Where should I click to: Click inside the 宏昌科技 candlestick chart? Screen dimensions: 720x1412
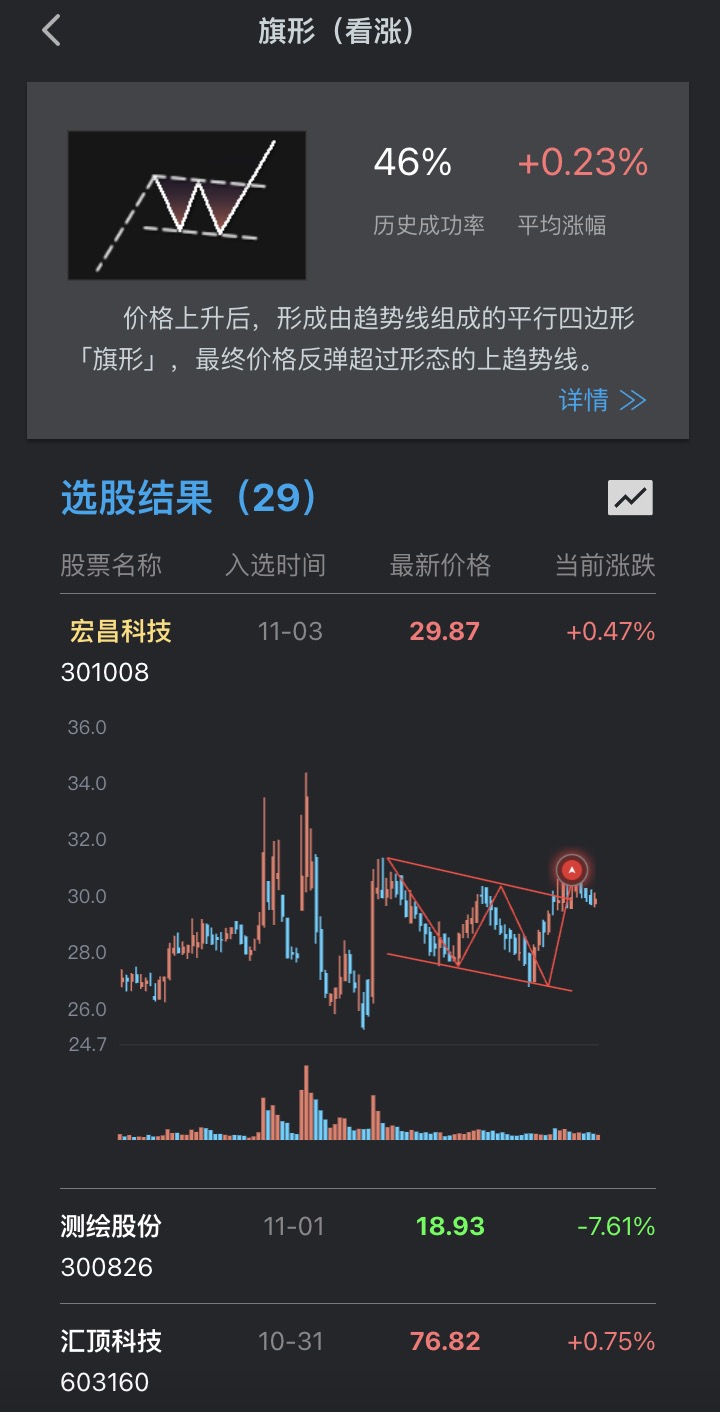[x=360, y=900]
